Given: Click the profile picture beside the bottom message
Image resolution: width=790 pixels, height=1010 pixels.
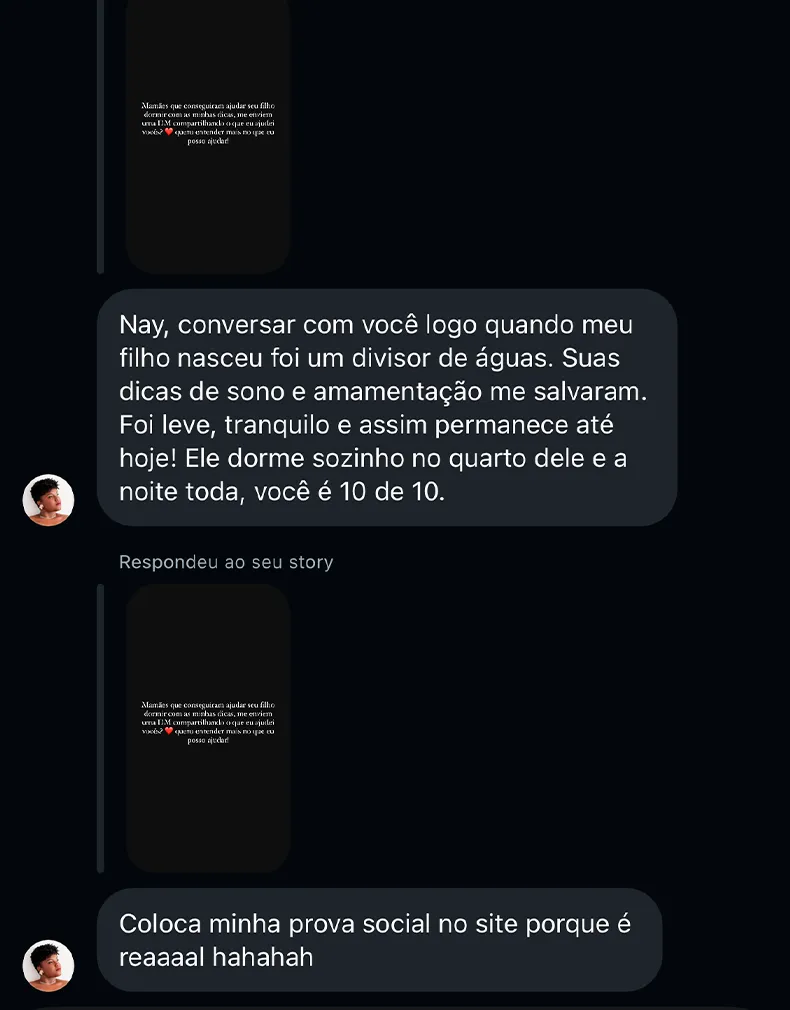Looking at the screenshot, I should coord(48,965).
